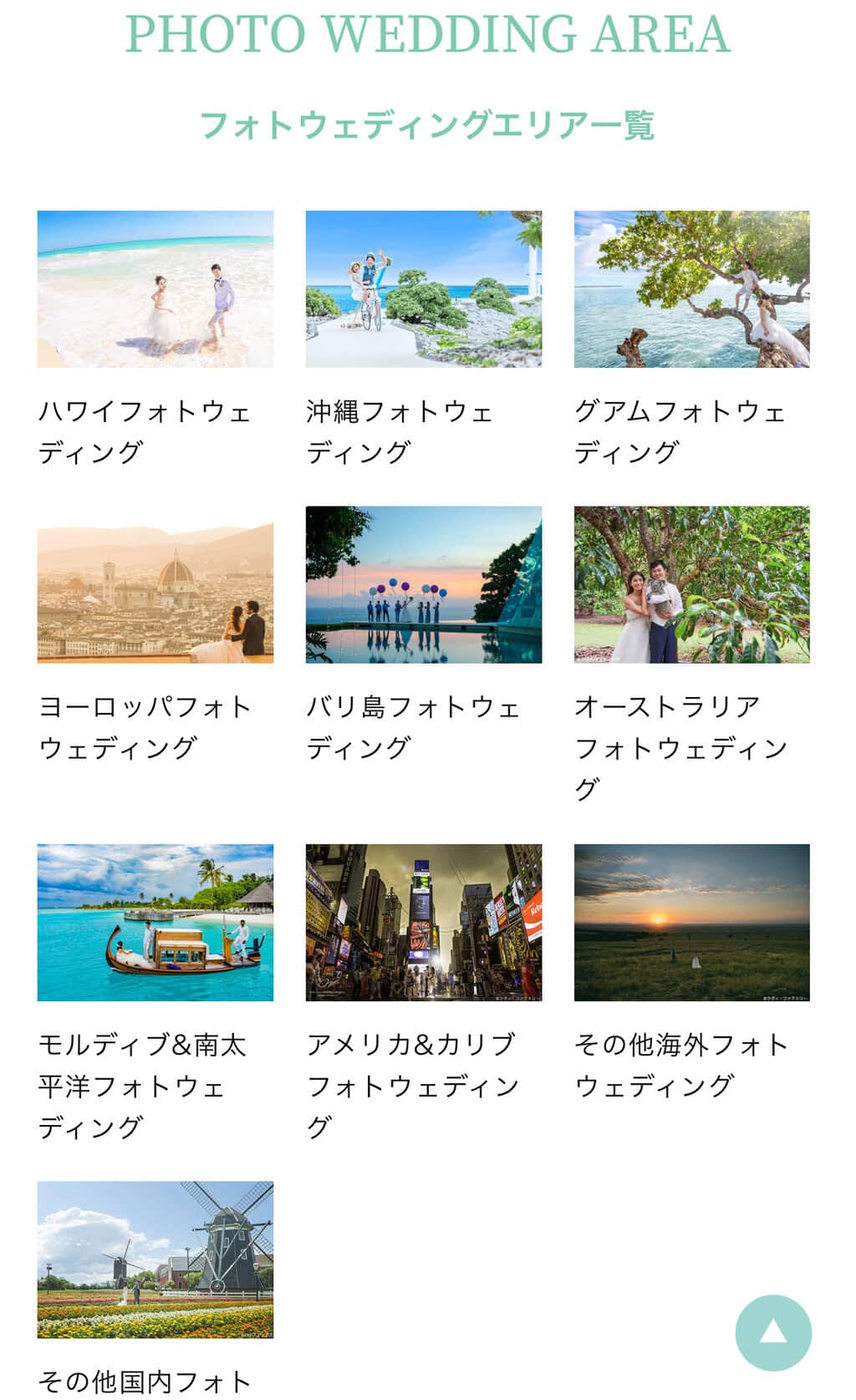Select その他海外フォトウェディング area
This screenshot has height=1400, width=856.
click(691, 922)
